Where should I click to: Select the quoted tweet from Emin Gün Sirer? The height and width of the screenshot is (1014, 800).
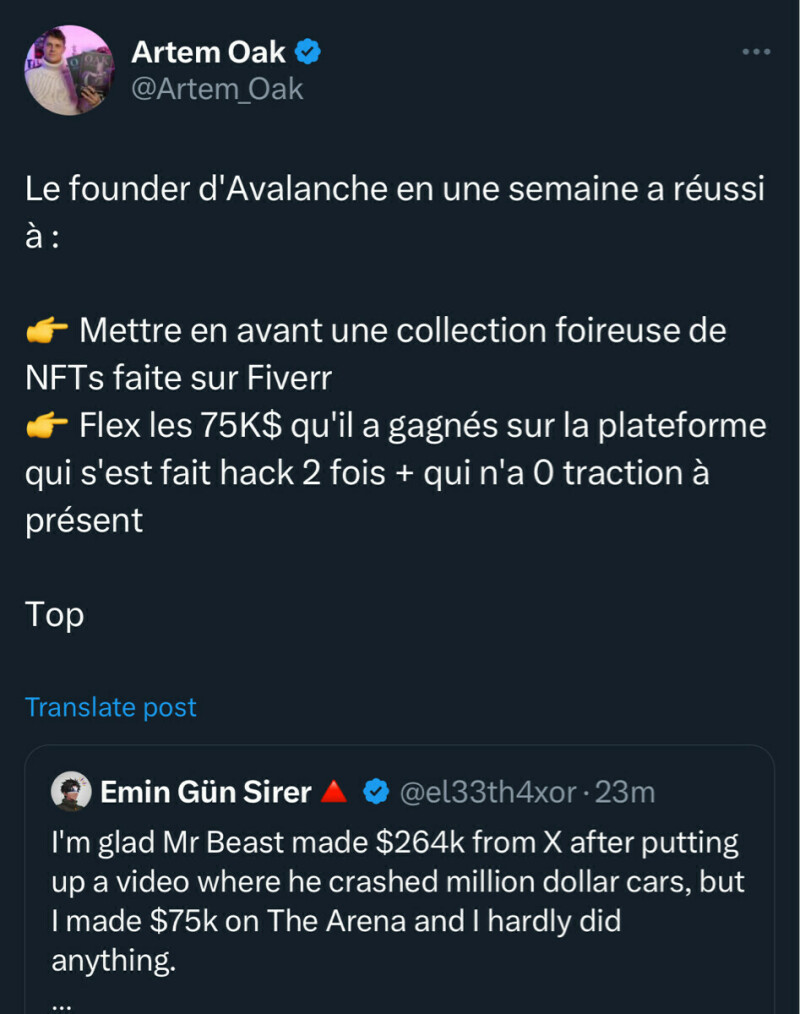(x=400, y=880)
